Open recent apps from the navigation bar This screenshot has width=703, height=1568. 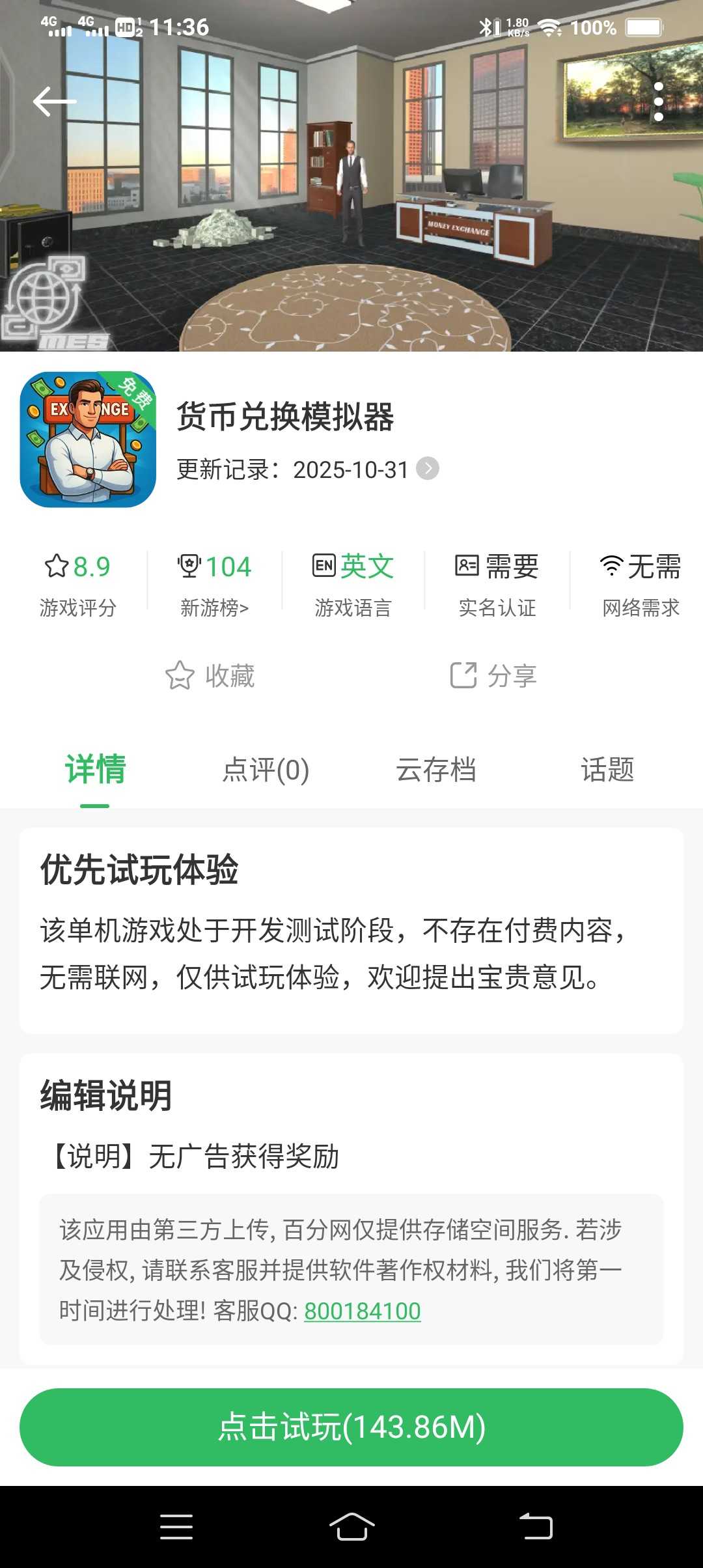pos(176,1526)
